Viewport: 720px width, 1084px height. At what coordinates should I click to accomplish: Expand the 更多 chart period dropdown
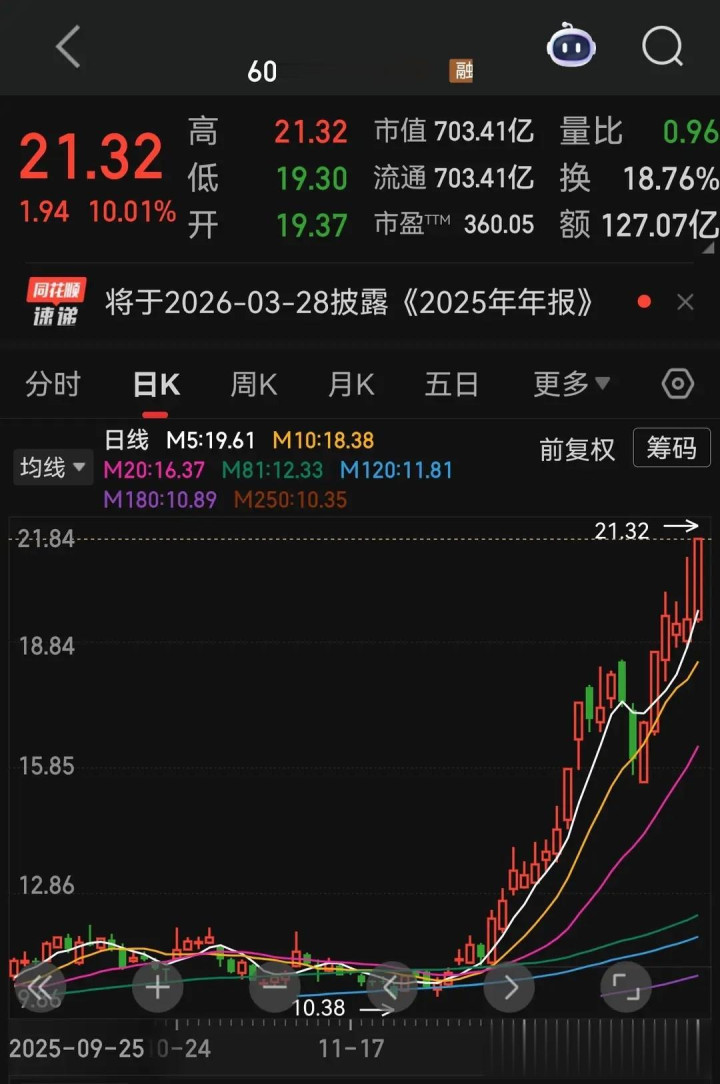pos(572,385)
